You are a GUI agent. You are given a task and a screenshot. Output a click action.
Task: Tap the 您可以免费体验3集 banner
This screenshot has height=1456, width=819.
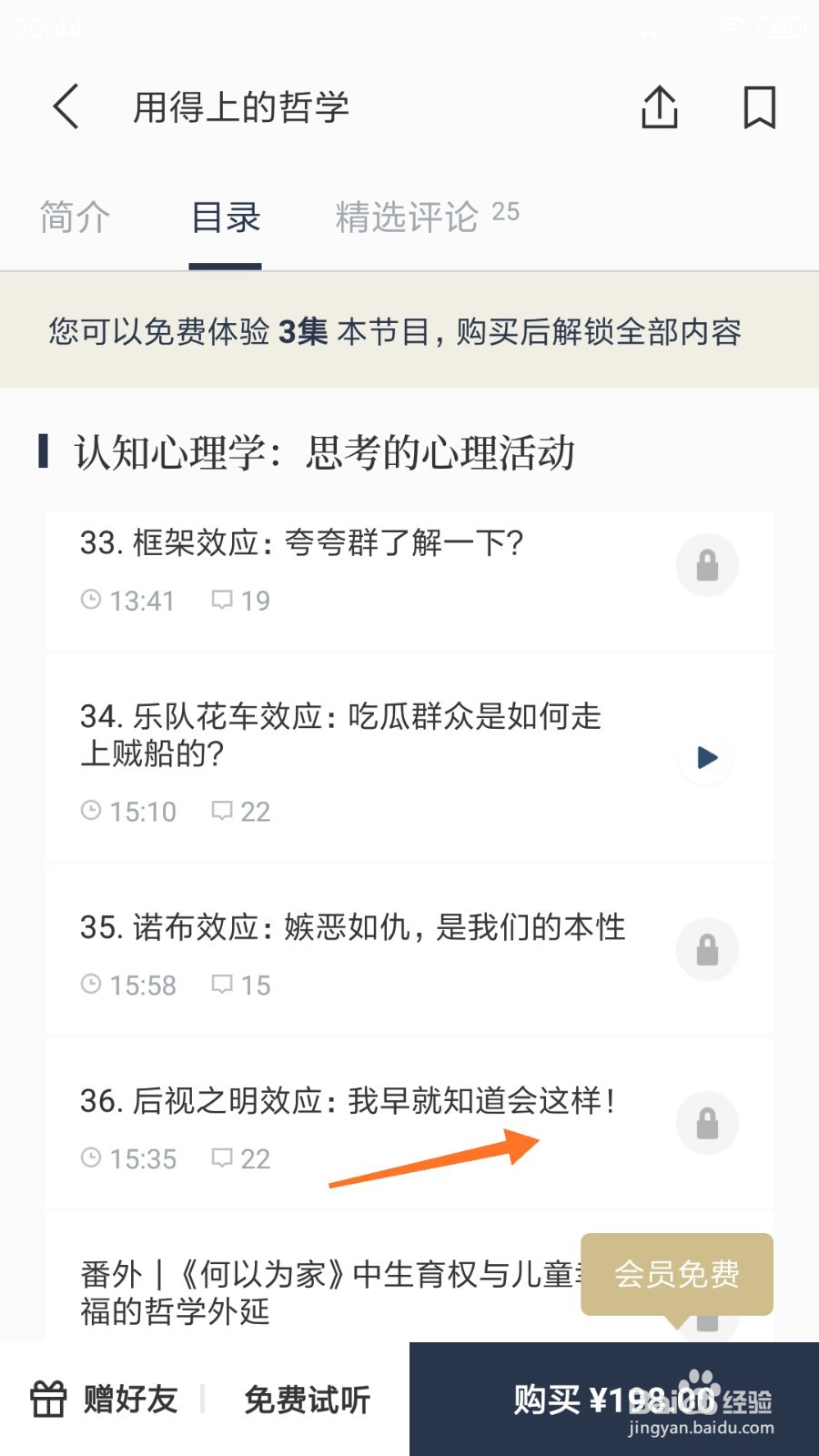pos(396,332)
